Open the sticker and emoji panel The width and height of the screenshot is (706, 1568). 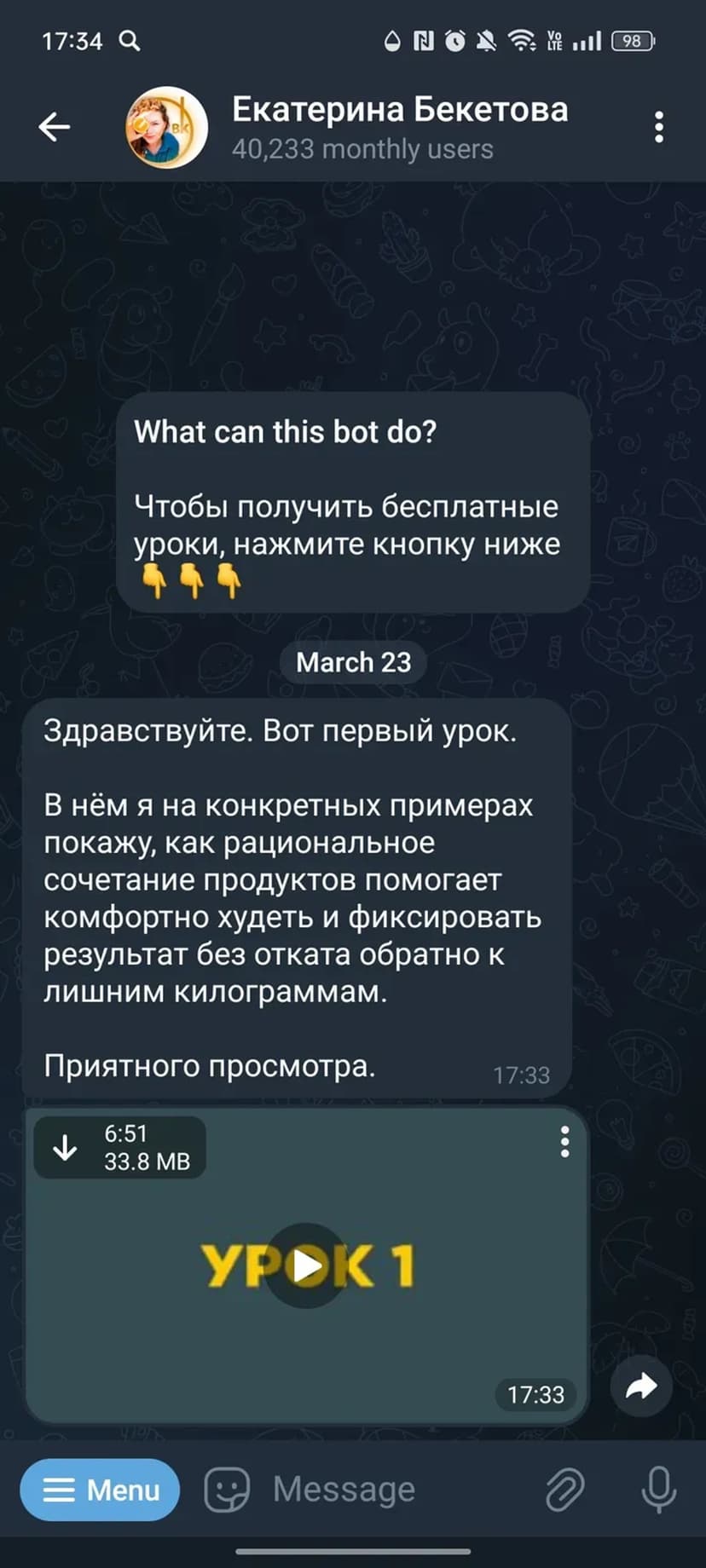click(x=227, y=1490)
